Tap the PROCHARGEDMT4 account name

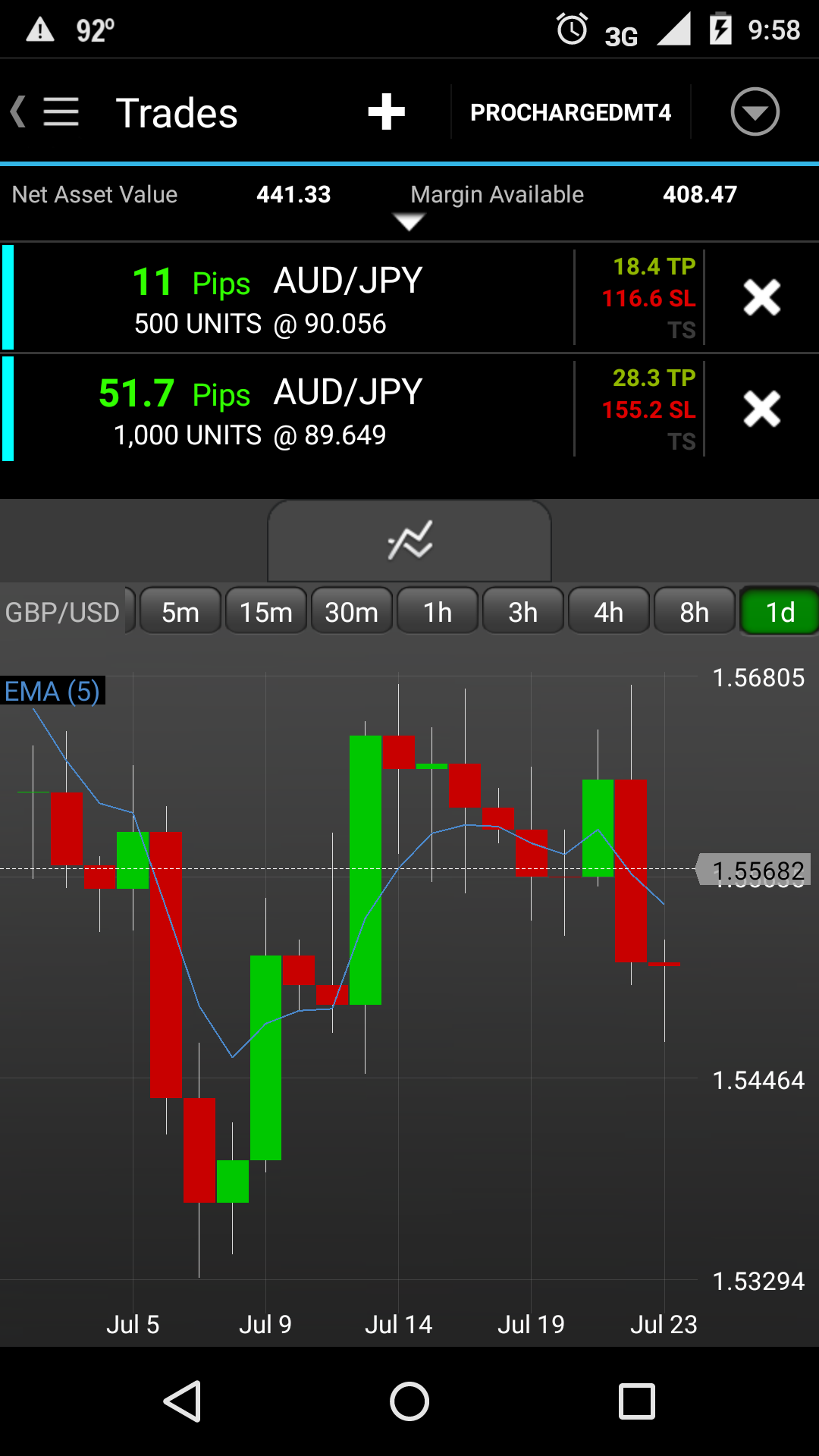[570, 112]
